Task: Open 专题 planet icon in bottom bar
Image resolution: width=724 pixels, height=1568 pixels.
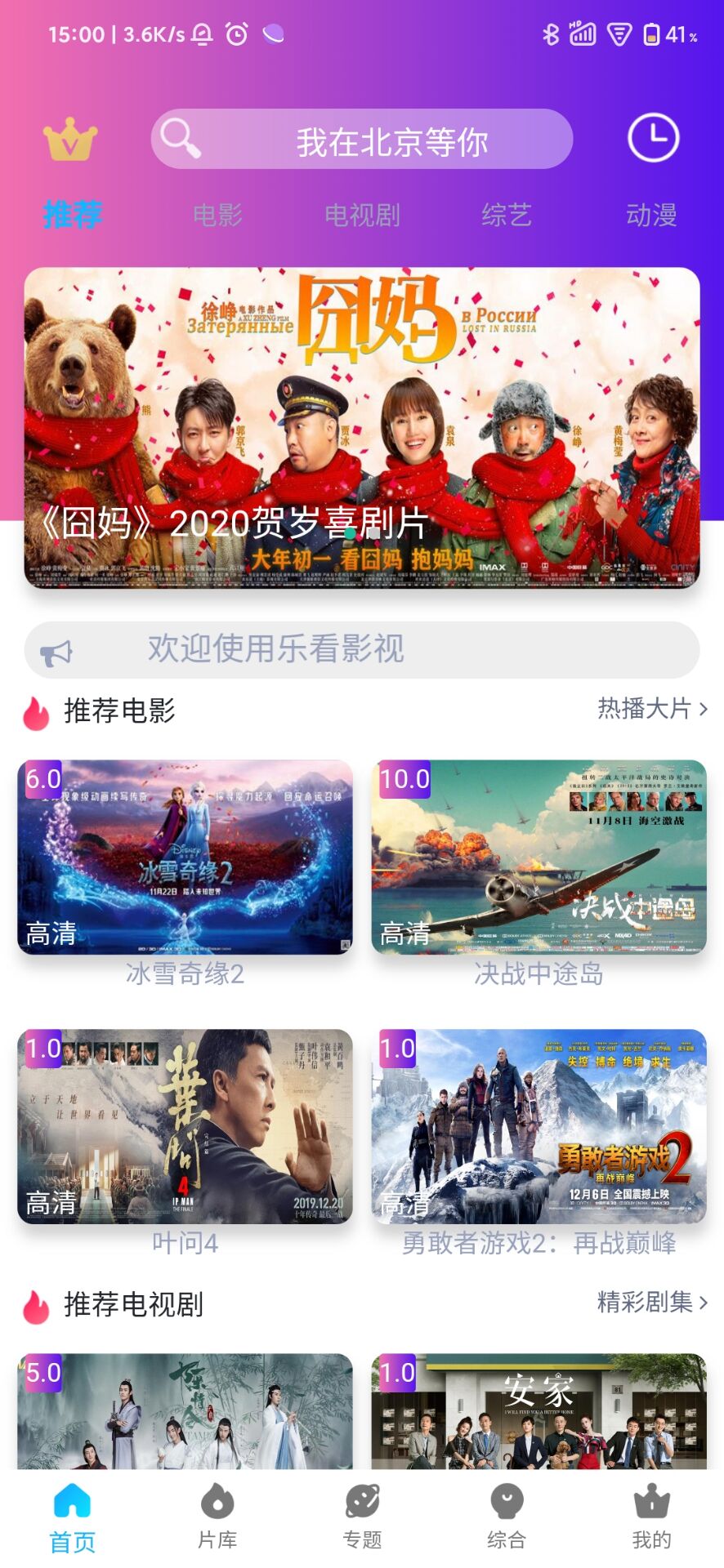Action: 362,1511
